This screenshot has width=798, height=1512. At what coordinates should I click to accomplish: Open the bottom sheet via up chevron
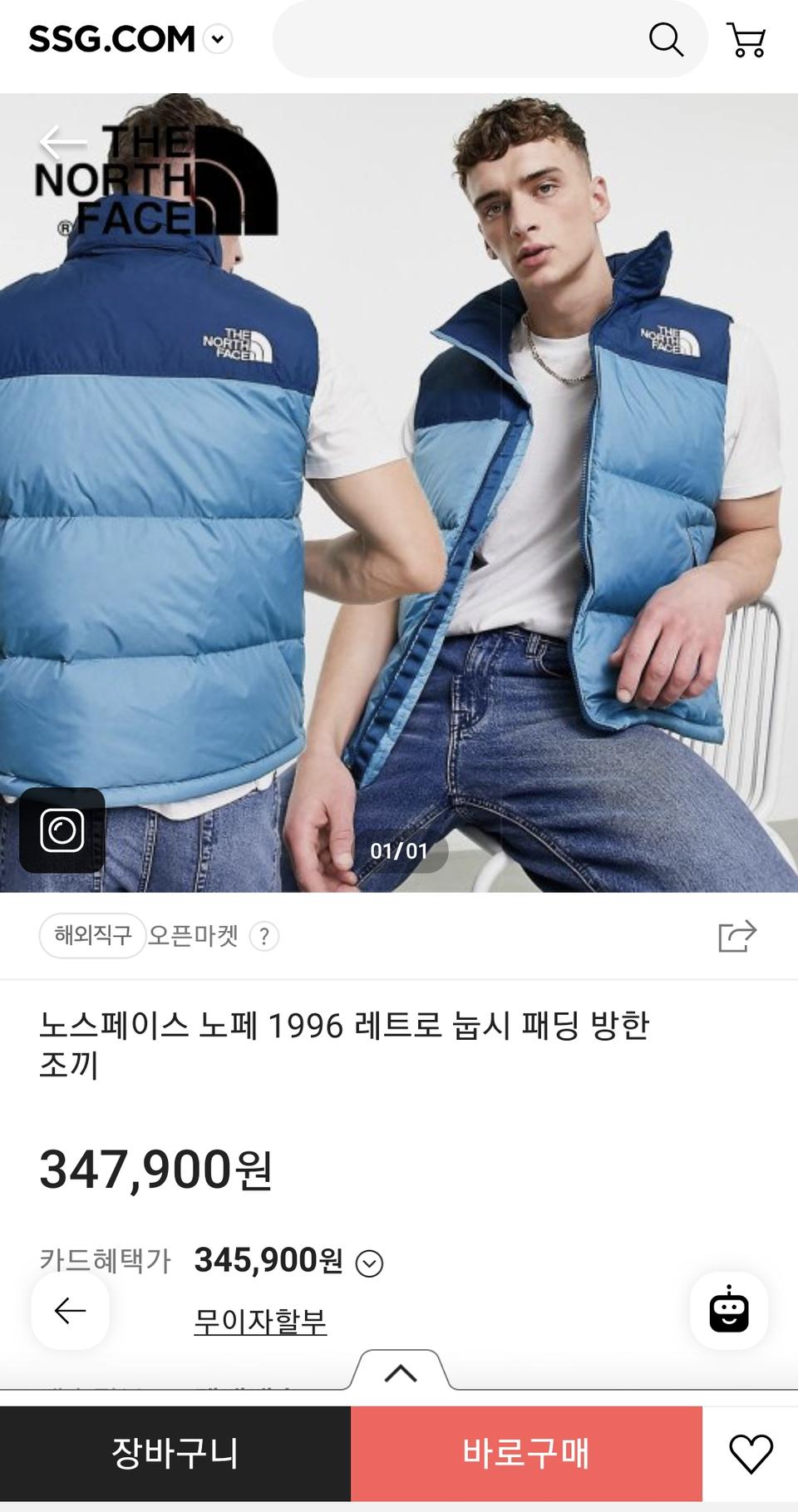[399, 1372]
